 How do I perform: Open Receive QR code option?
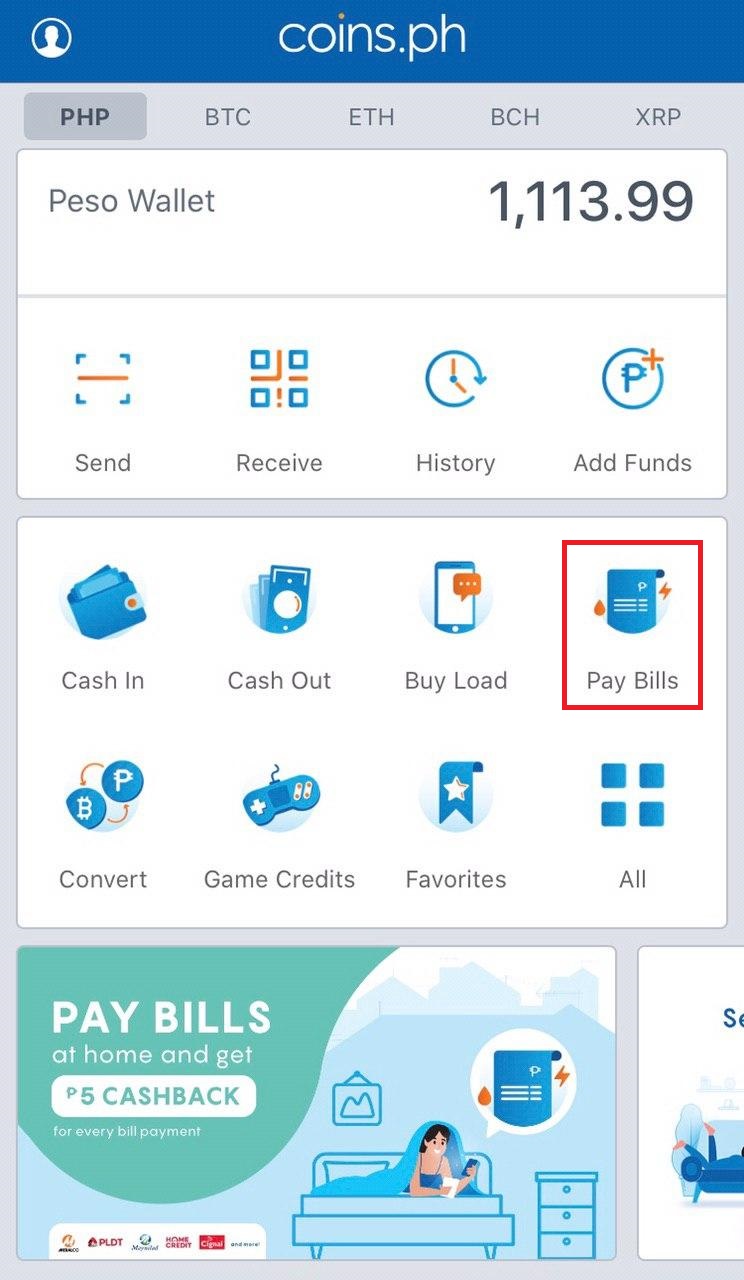(x=279, y=410)
